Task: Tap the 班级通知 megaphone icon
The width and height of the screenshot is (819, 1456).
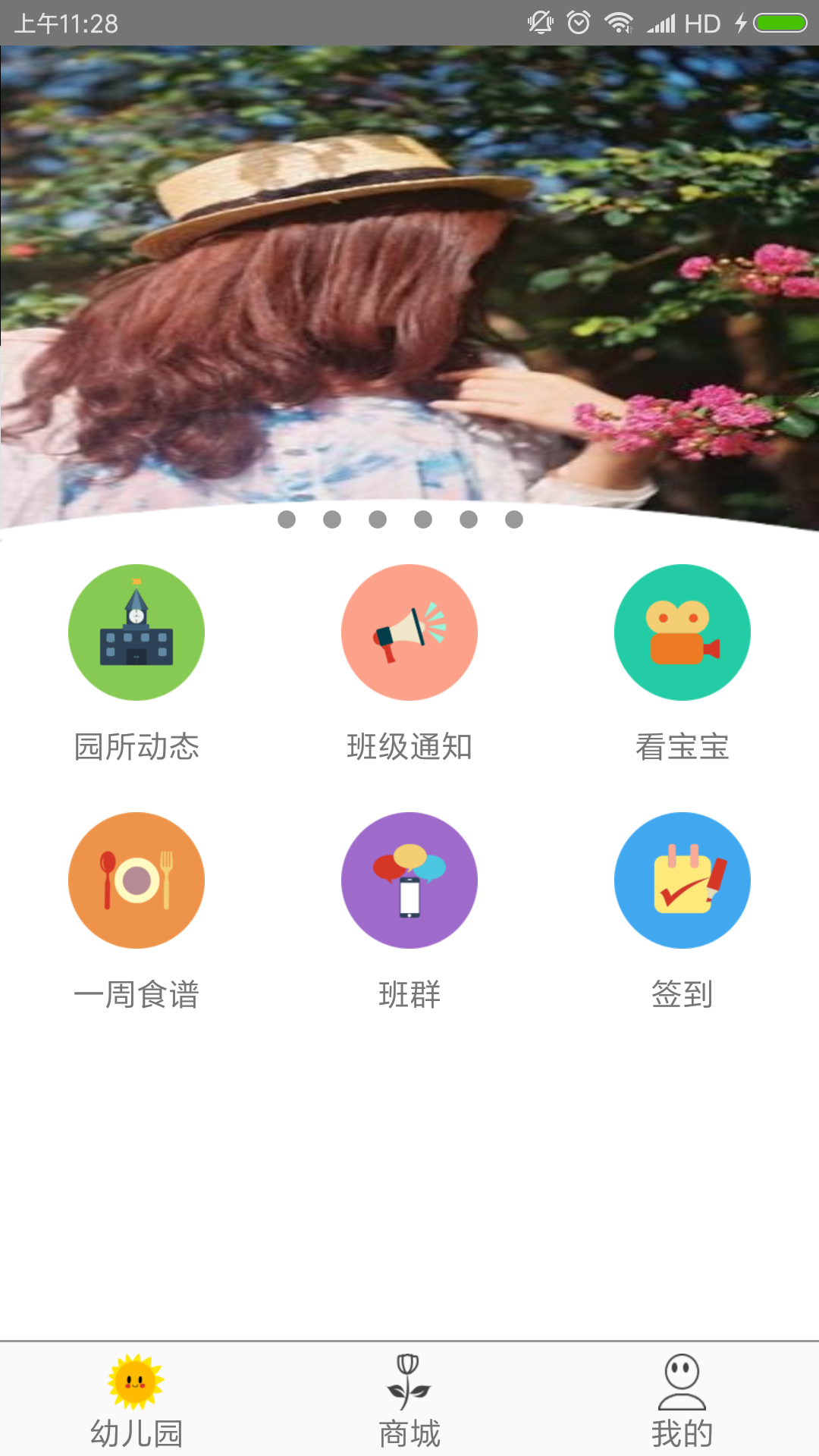Action: pyautogui.click(x=409, y=632)
